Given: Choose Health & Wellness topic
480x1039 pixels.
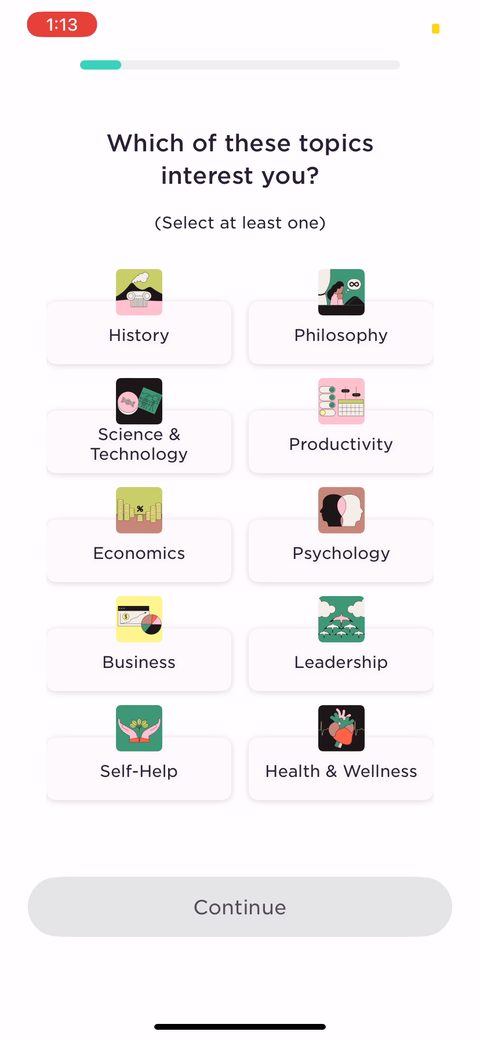Looking at the screenshot, I should (x=341, y=768).
